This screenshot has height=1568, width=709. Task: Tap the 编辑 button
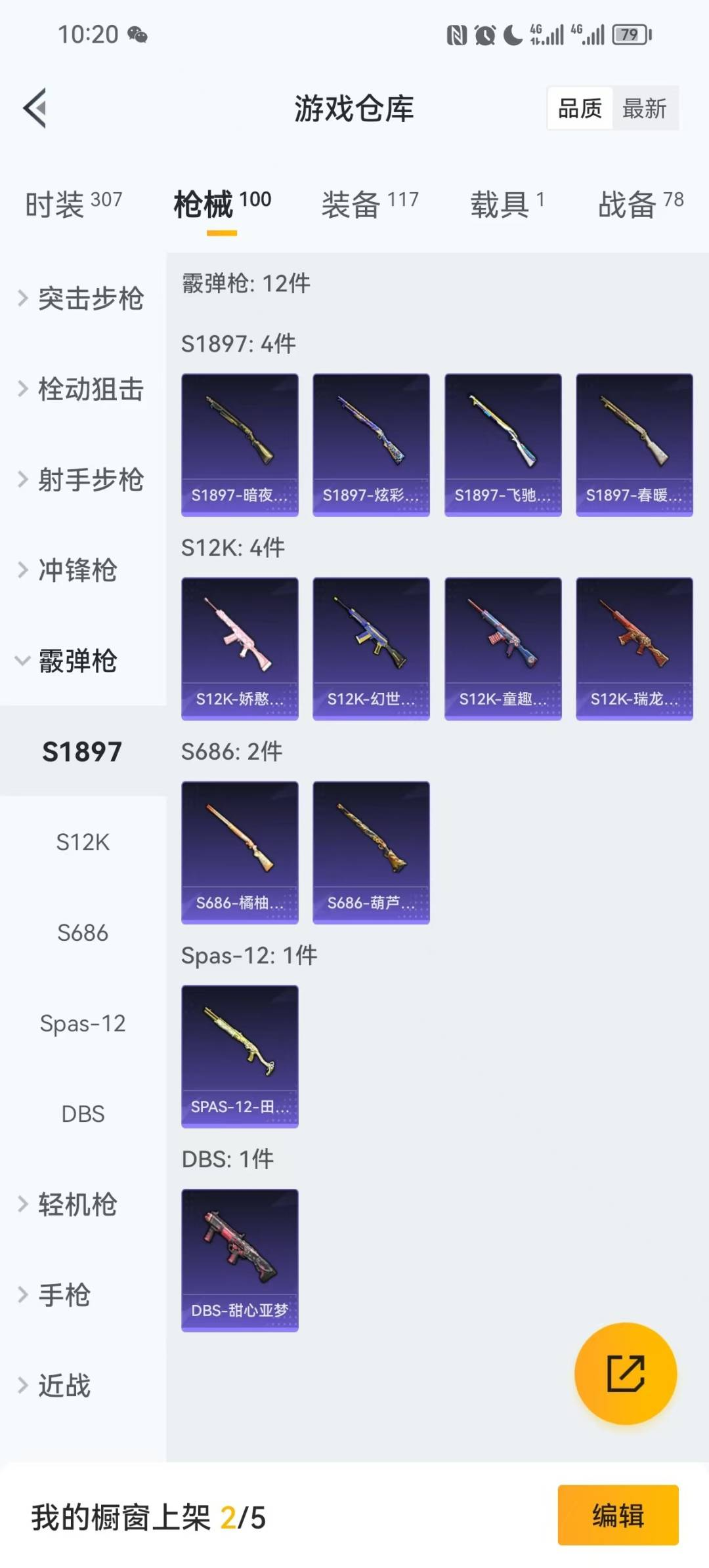pos(618,1516)
